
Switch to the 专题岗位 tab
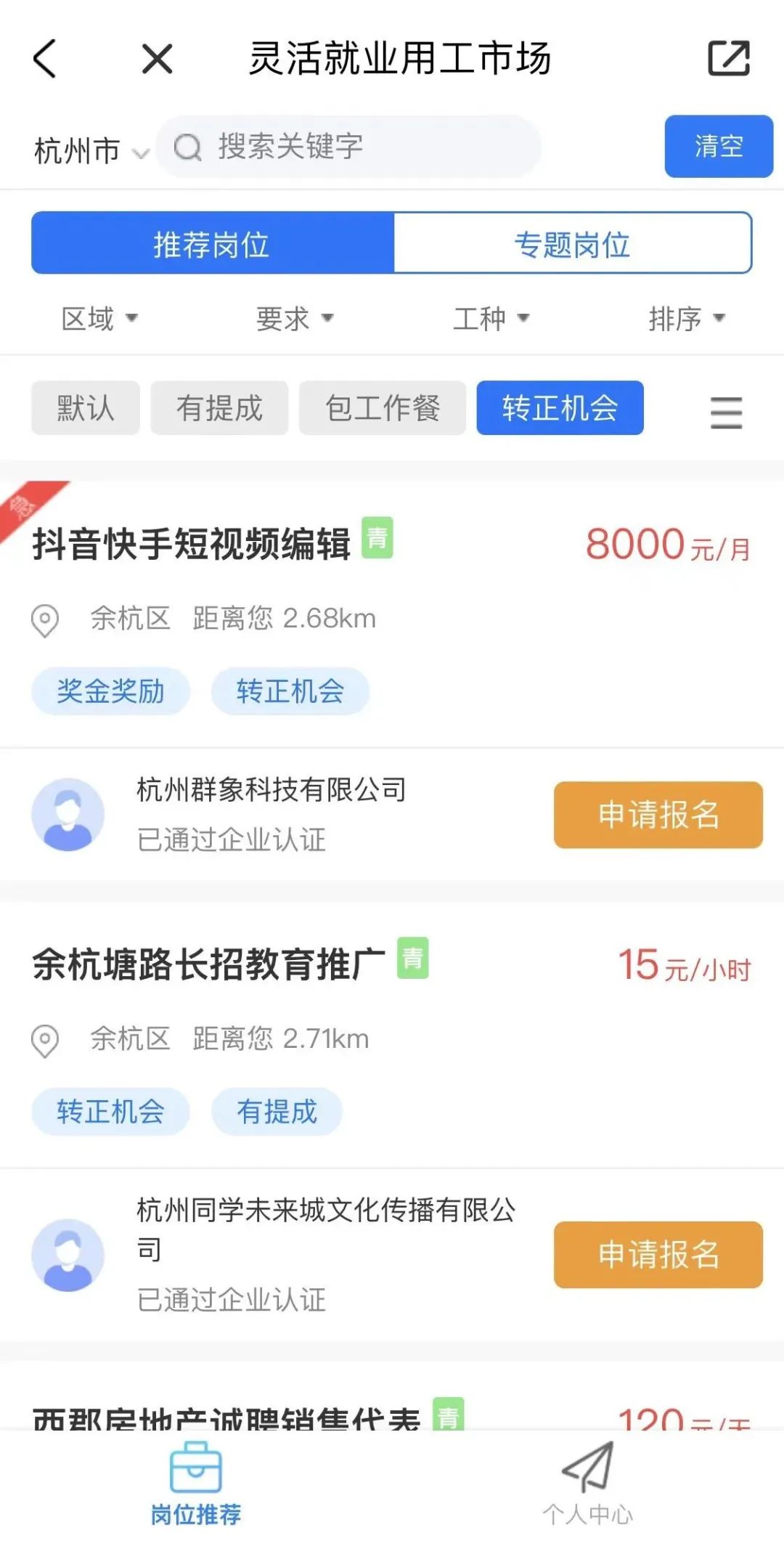tap(572, 243)
